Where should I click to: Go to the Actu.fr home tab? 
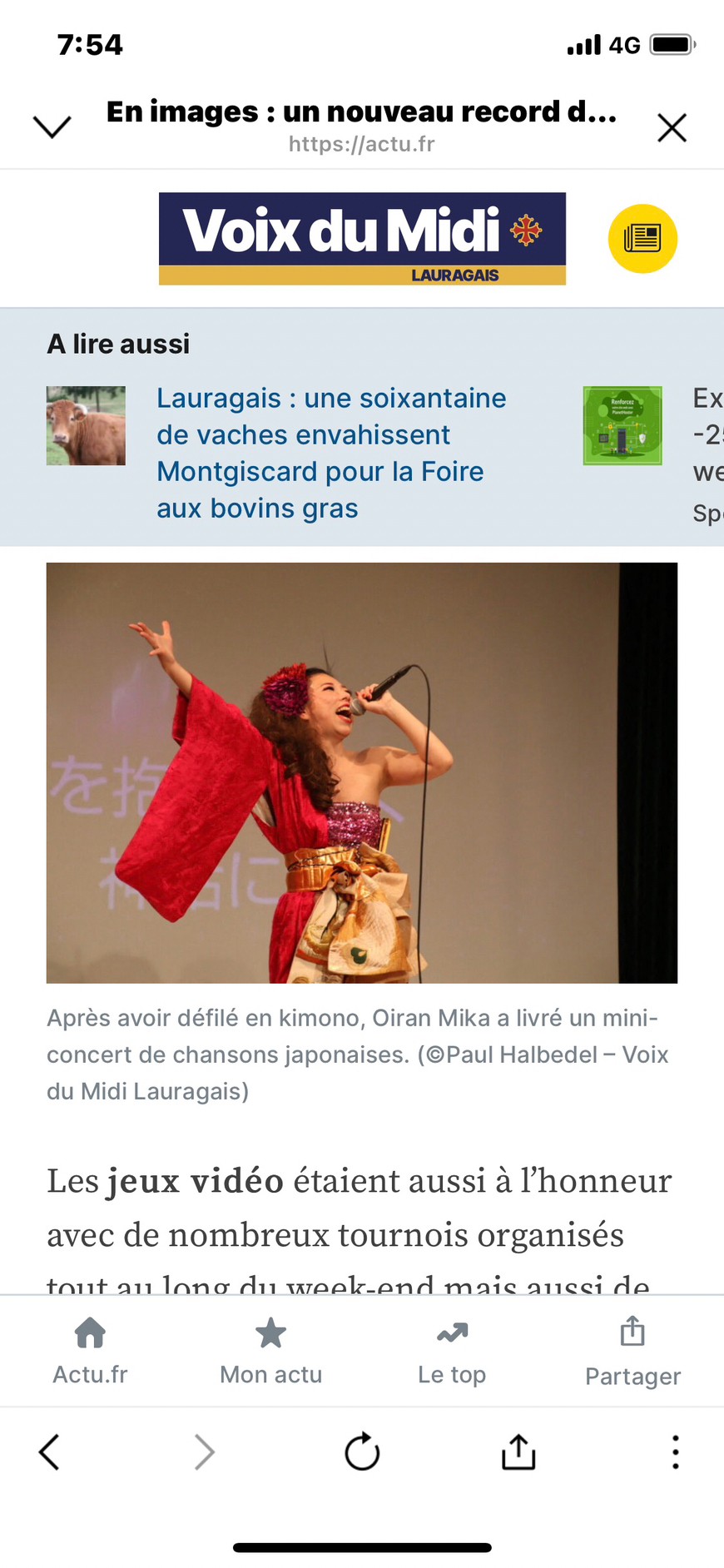(90, 1351)
